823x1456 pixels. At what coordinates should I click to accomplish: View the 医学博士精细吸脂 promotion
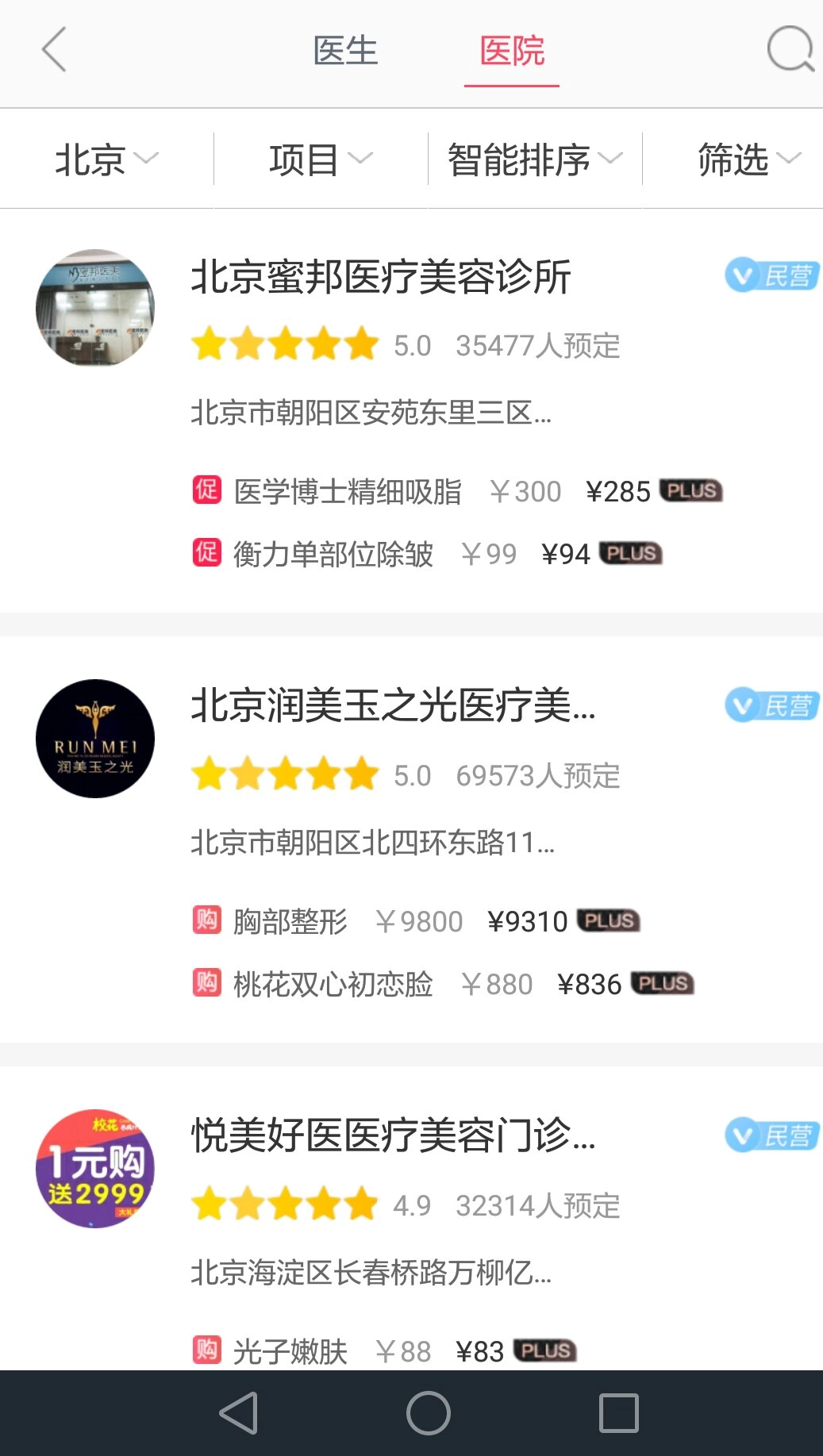coord(348,491)
